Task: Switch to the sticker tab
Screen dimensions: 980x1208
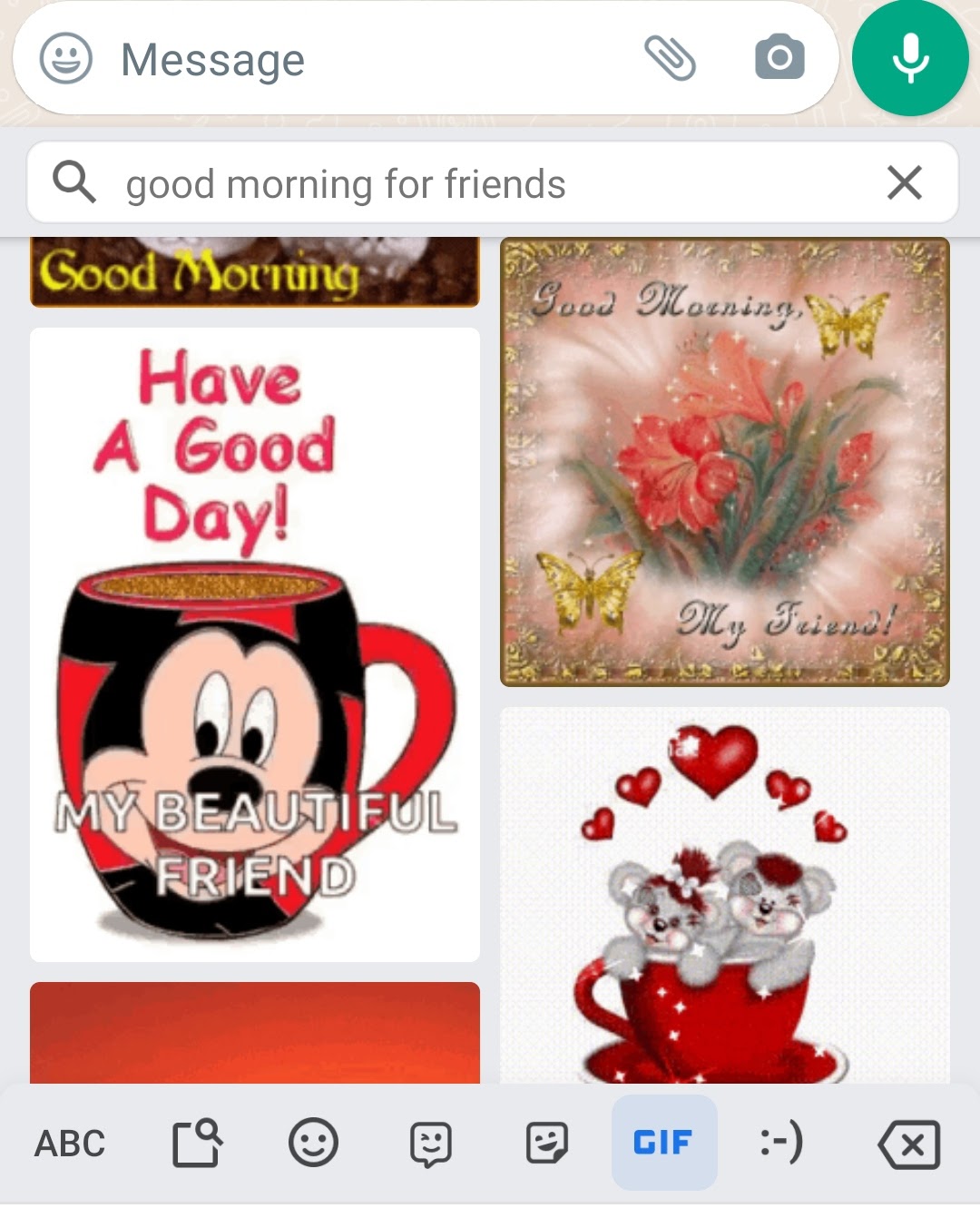Action: 430,1144
